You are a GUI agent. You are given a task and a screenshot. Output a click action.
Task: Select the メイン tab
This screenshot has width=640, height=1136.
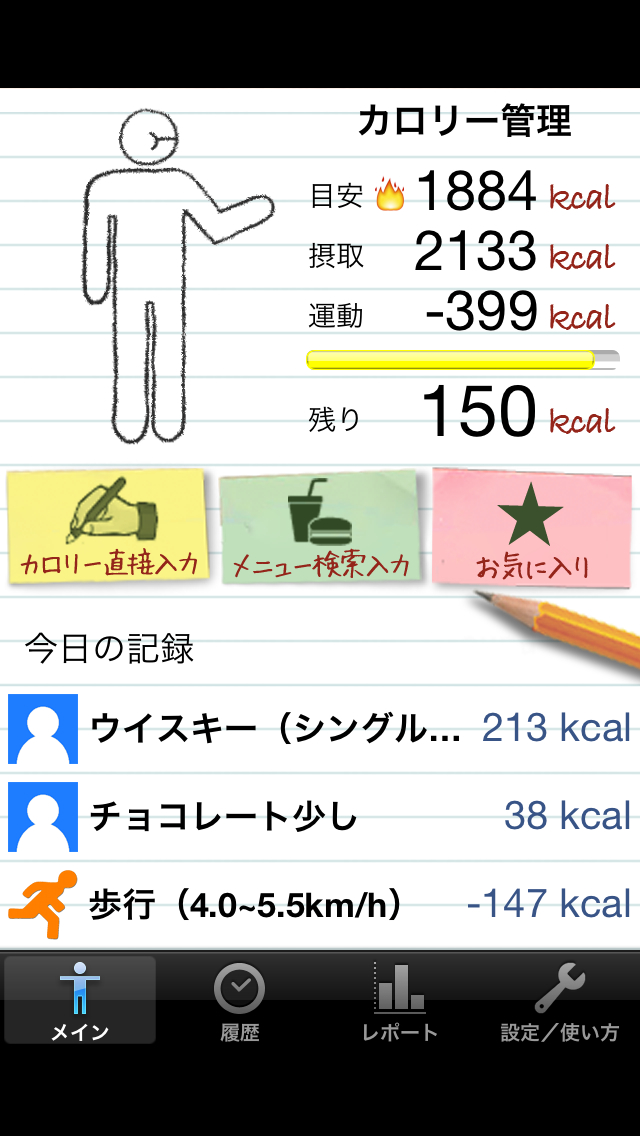(x=80, y=1000)
